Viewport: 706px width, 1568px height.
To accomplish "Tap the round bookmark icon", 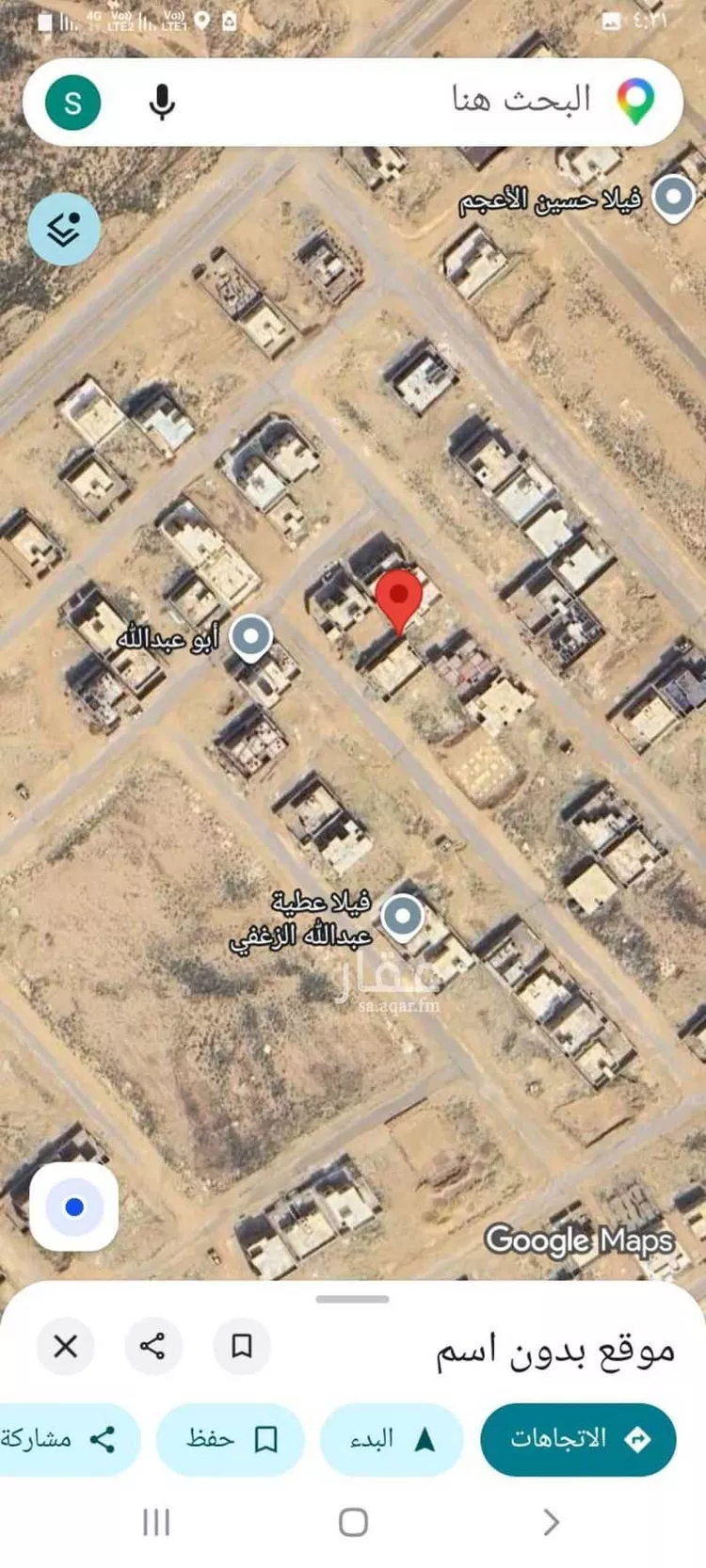I will tap(242, 1346).
